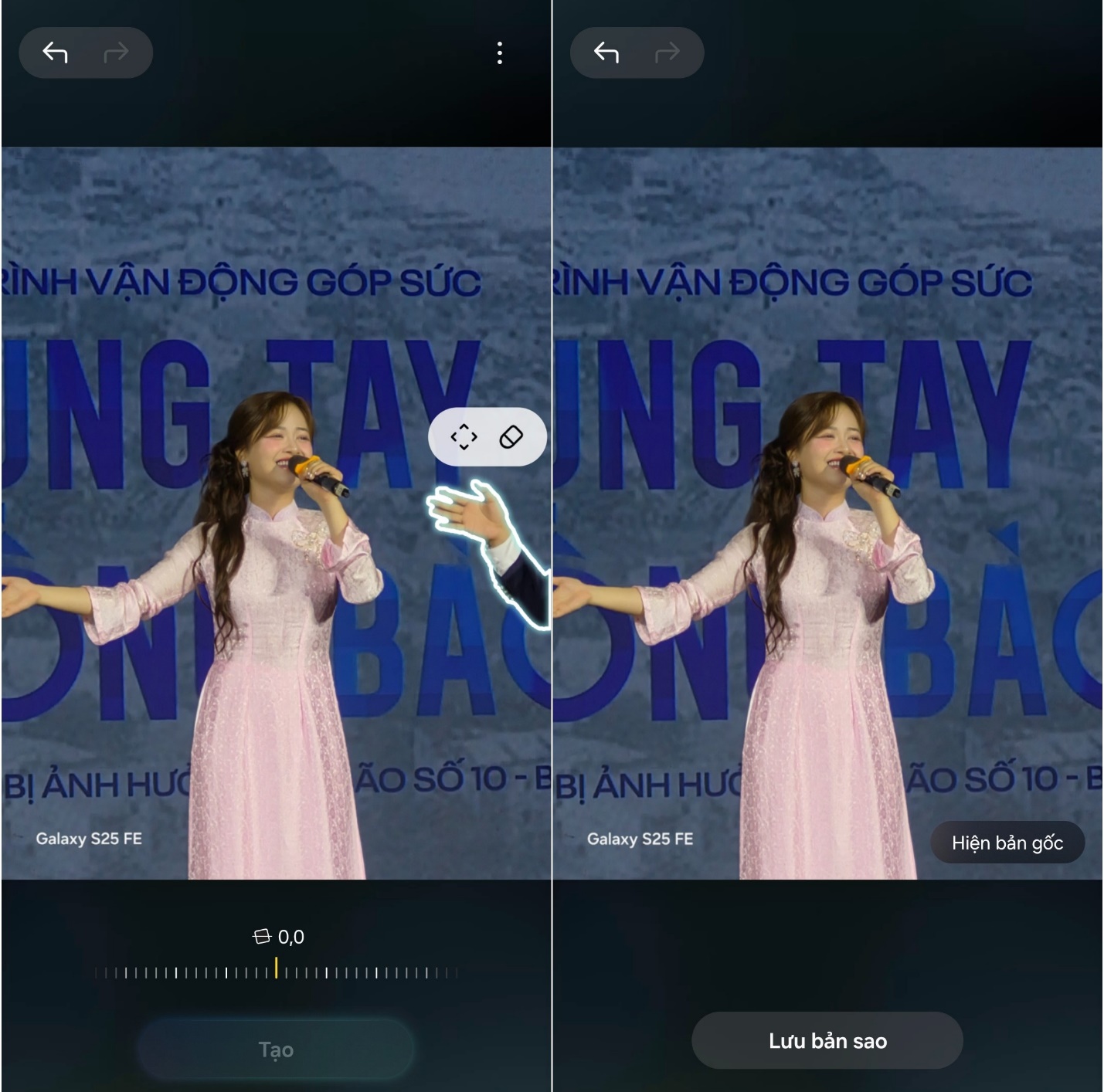Undo on the screen with Lưu bản sao

pos(606,53)
